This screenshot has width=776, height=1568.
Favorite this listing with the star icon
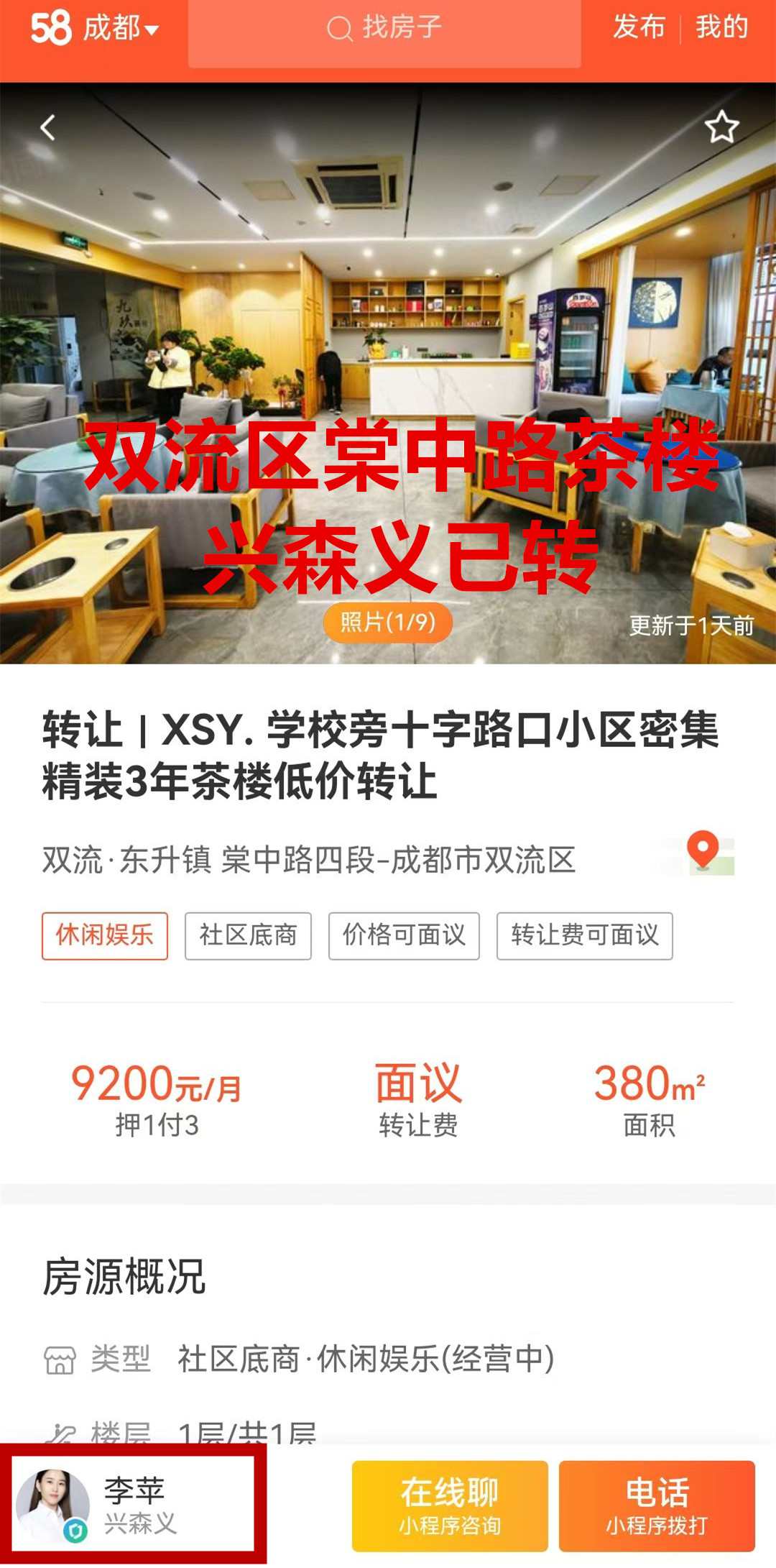click(x=721, y=128)
